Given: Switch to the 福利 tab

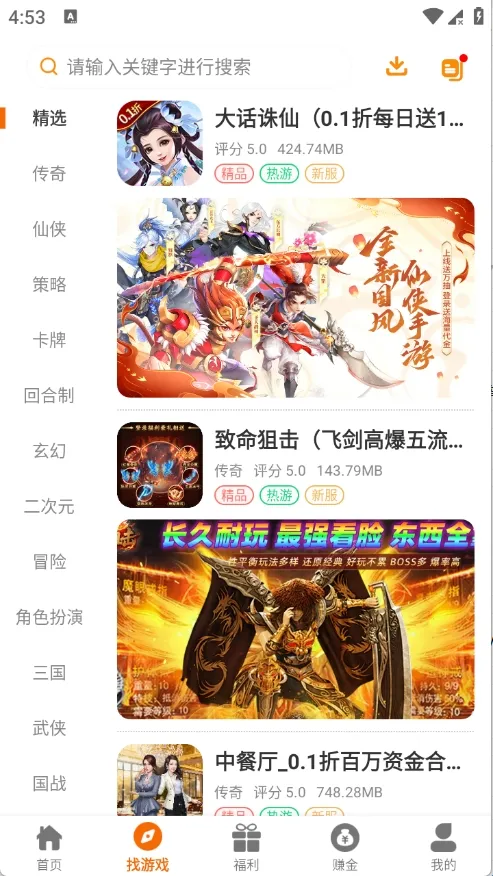Looking at the screenshot, I should 246,847.
